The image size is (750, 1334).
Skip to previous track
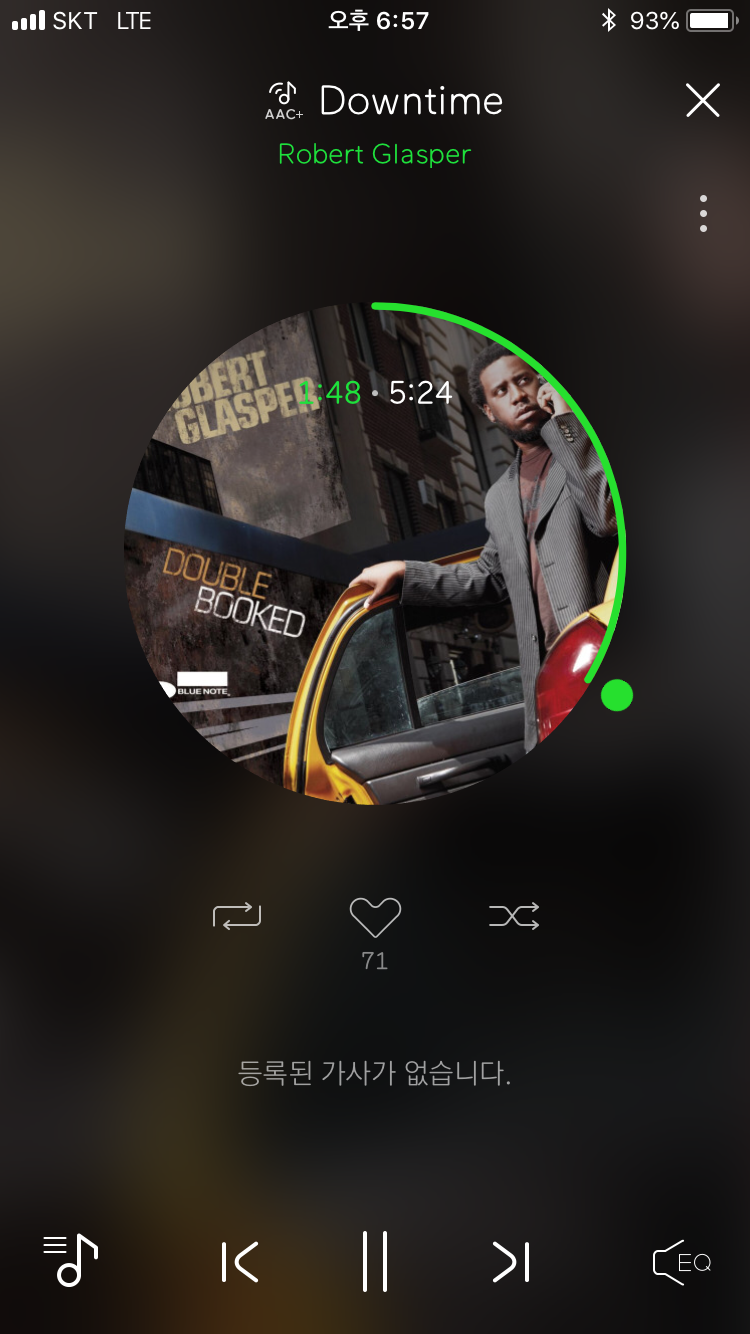[240, 1262]
